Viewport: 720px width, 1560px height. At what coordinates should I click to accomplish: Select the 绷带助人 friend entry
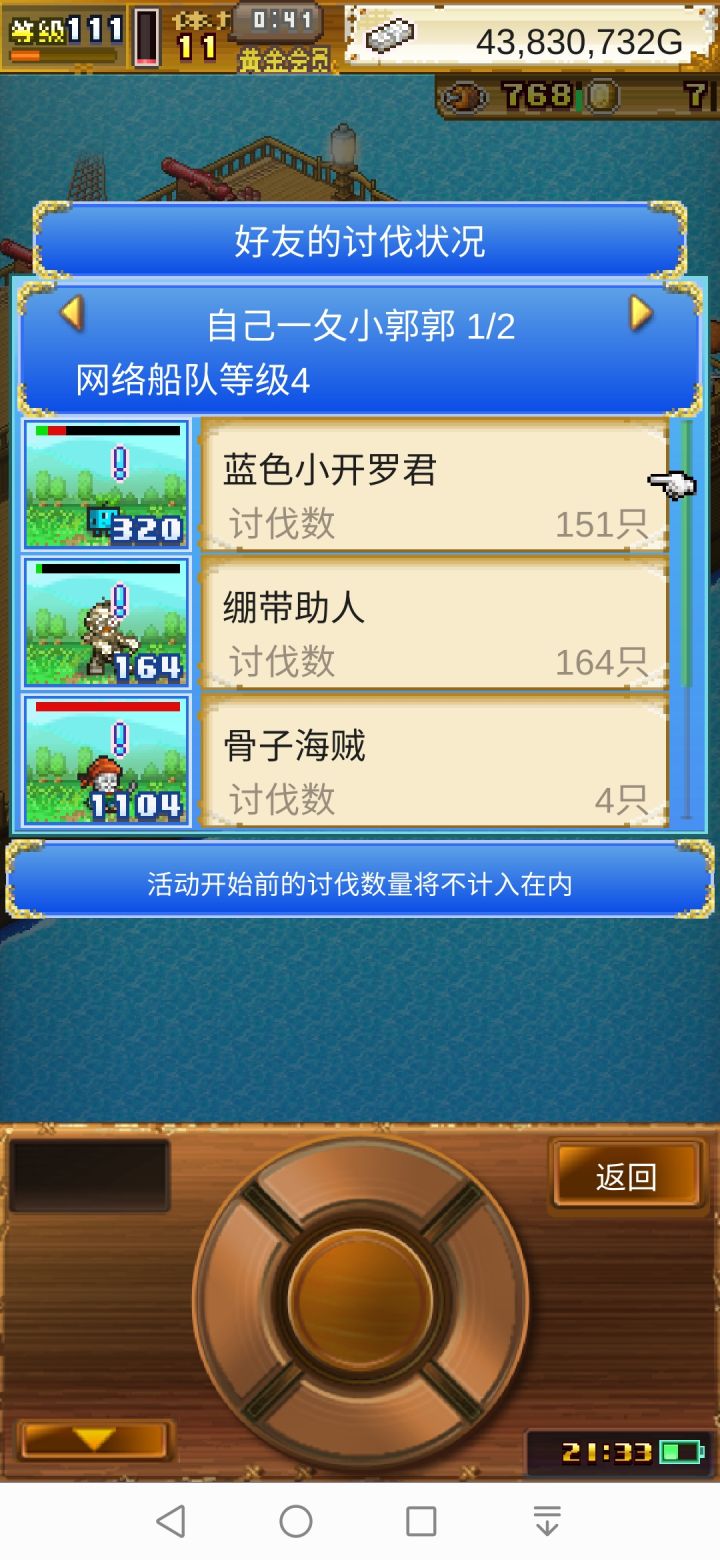click(430, 623)
